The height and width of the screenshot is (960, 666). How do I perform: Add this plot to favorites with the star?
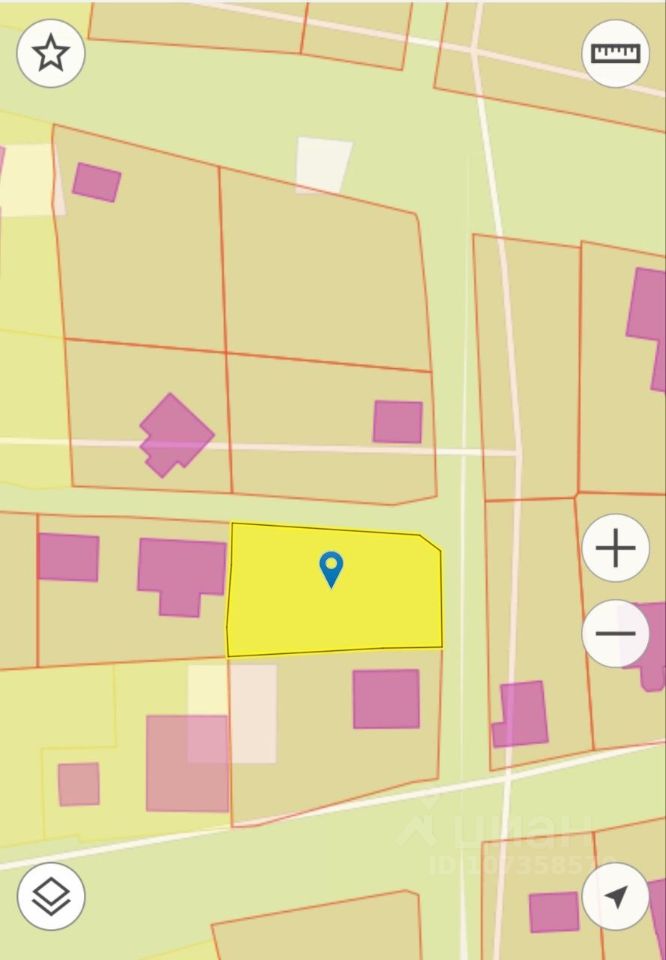point(51,53)
